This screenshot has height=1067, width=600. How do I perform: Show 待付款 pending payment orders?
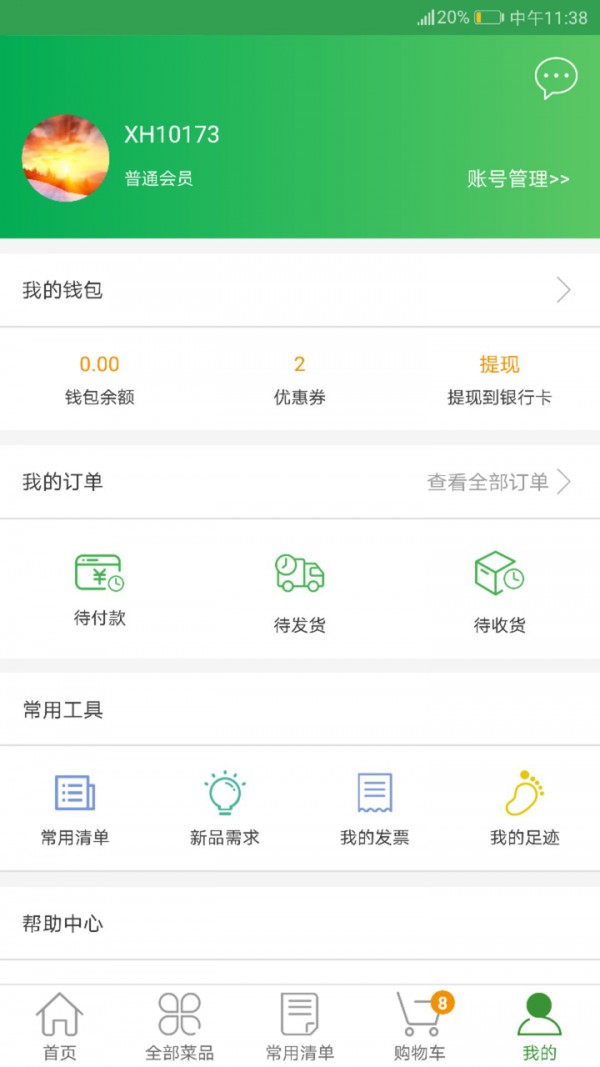coord(100,590)
